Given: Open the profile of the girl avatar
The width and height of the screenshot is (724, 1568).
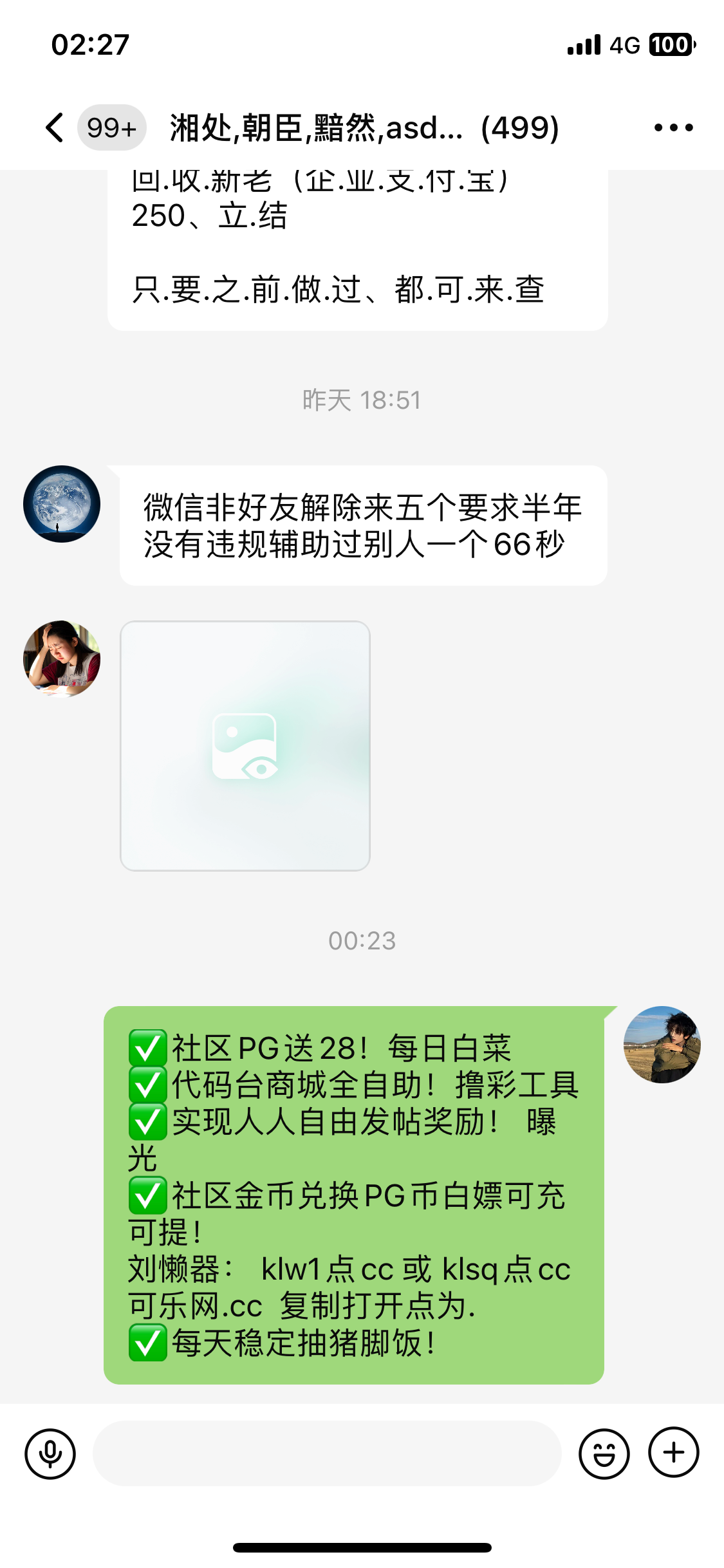Looking at the screenshot, I should click(x=62, y=658).
